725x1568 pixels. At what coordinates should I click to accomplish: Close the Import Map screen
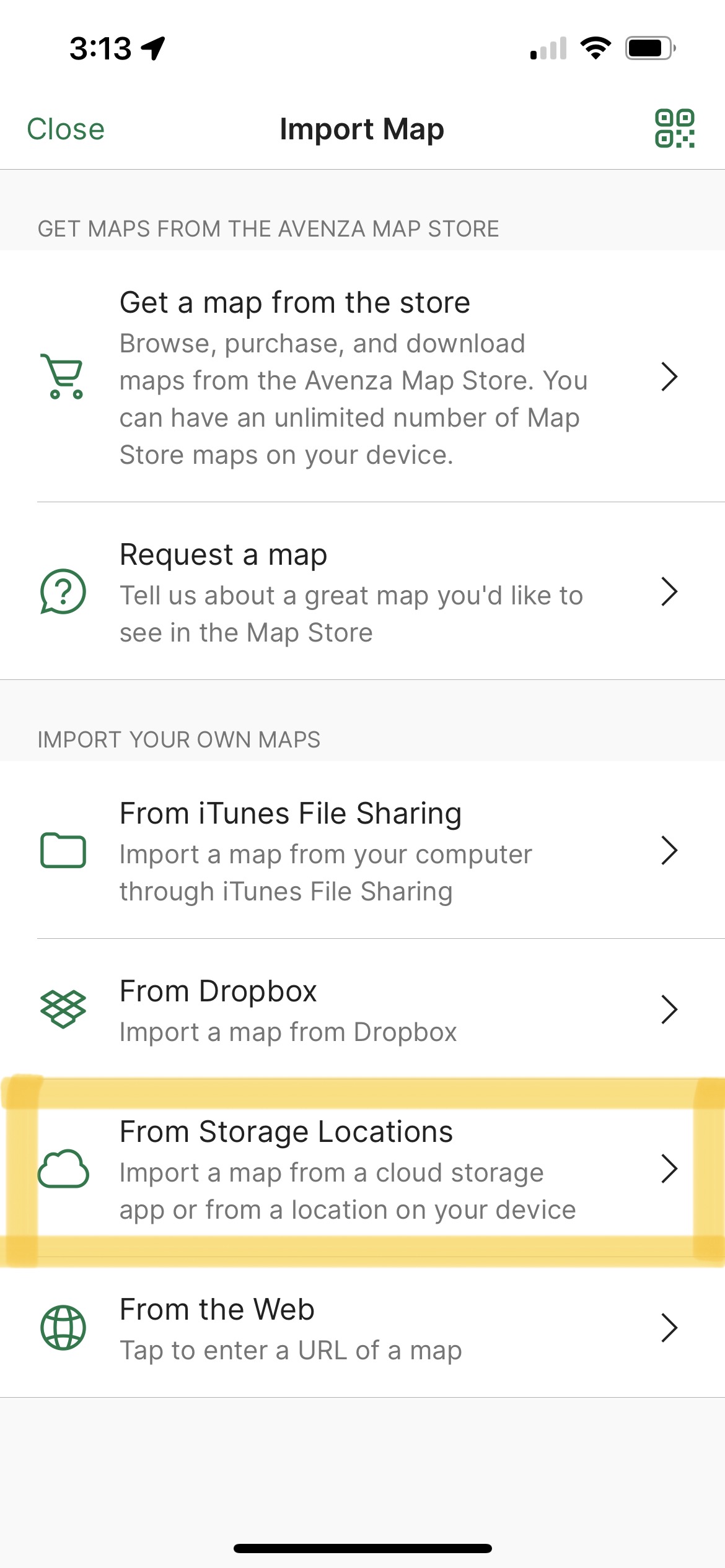click(x=65, y=128)
